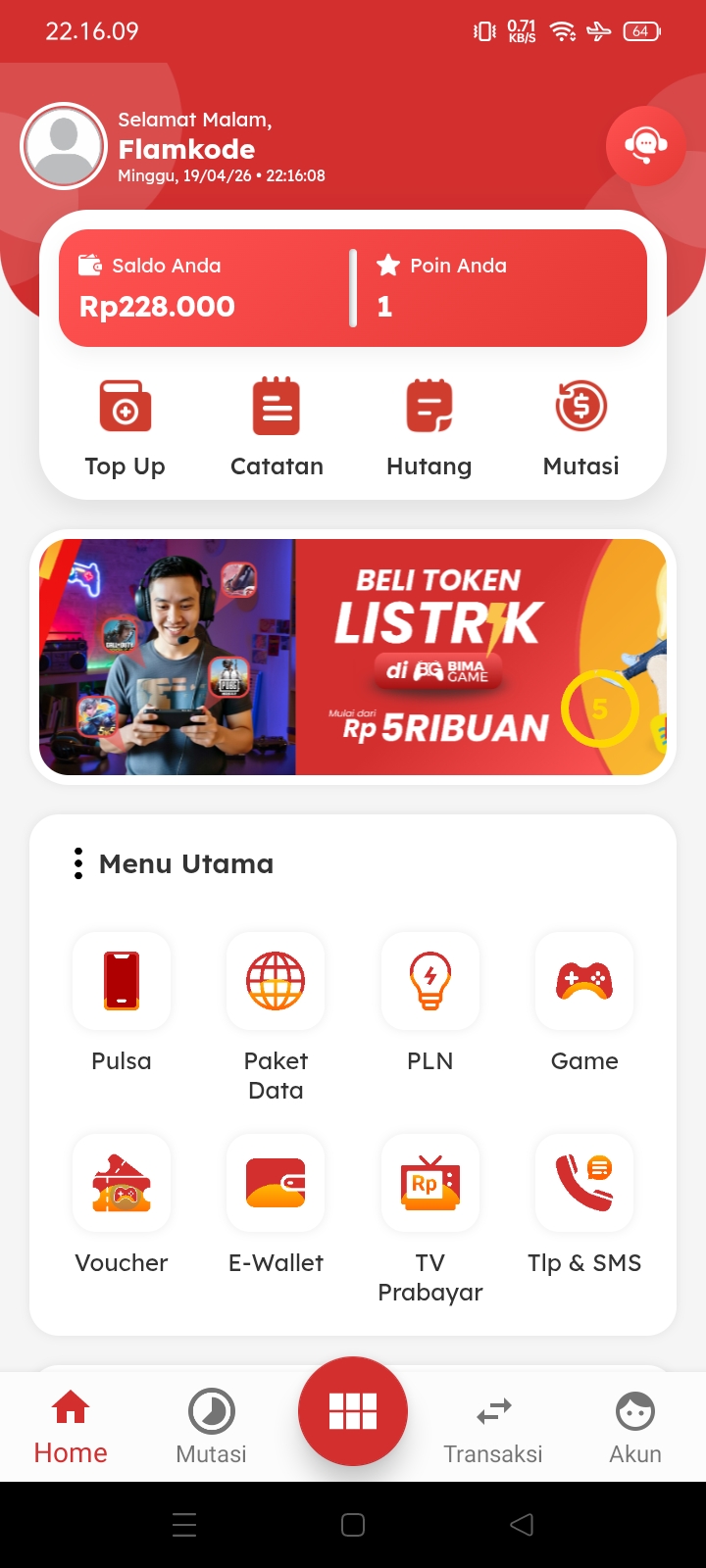Open customer support chat icon
Screen dimensions: 706x1568
click(645, 146)
